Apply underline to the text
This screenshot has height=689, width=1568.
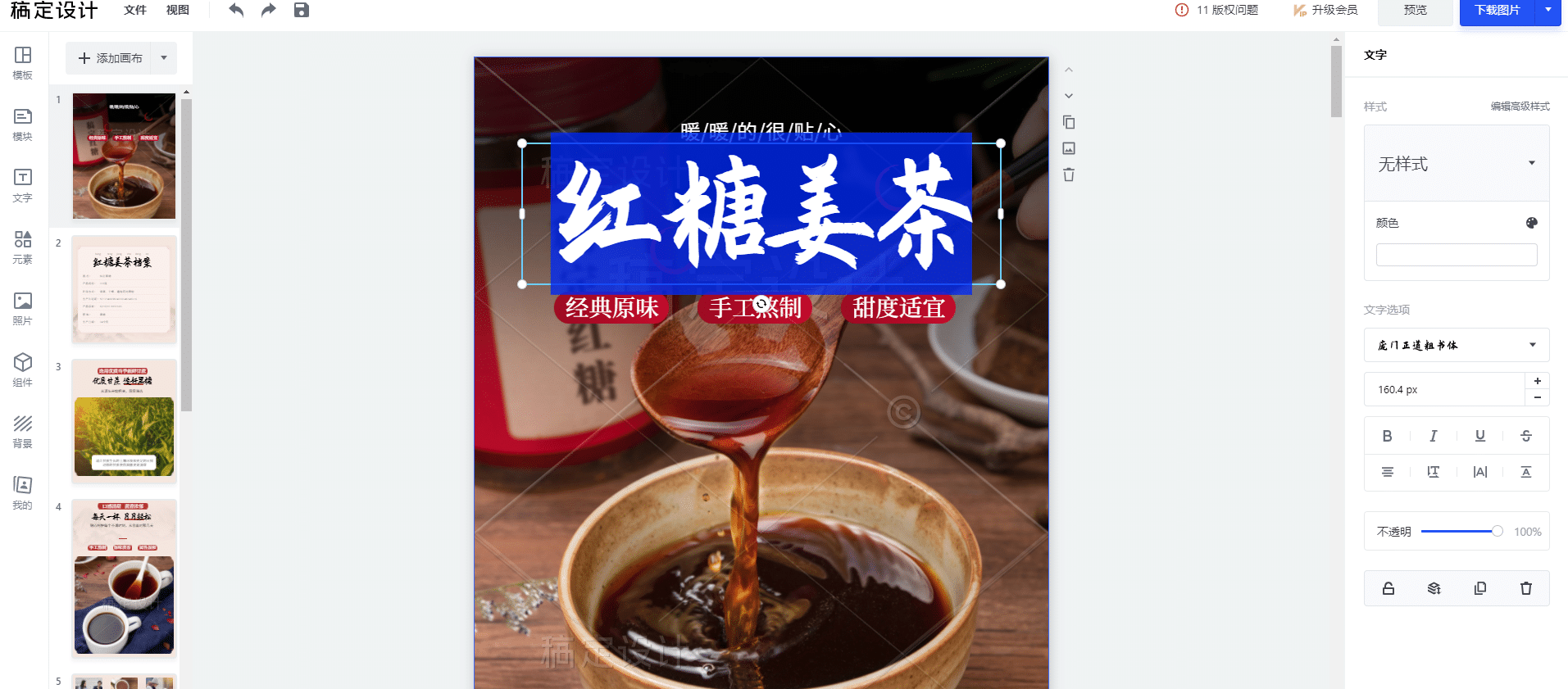[x=1479, y=436]
